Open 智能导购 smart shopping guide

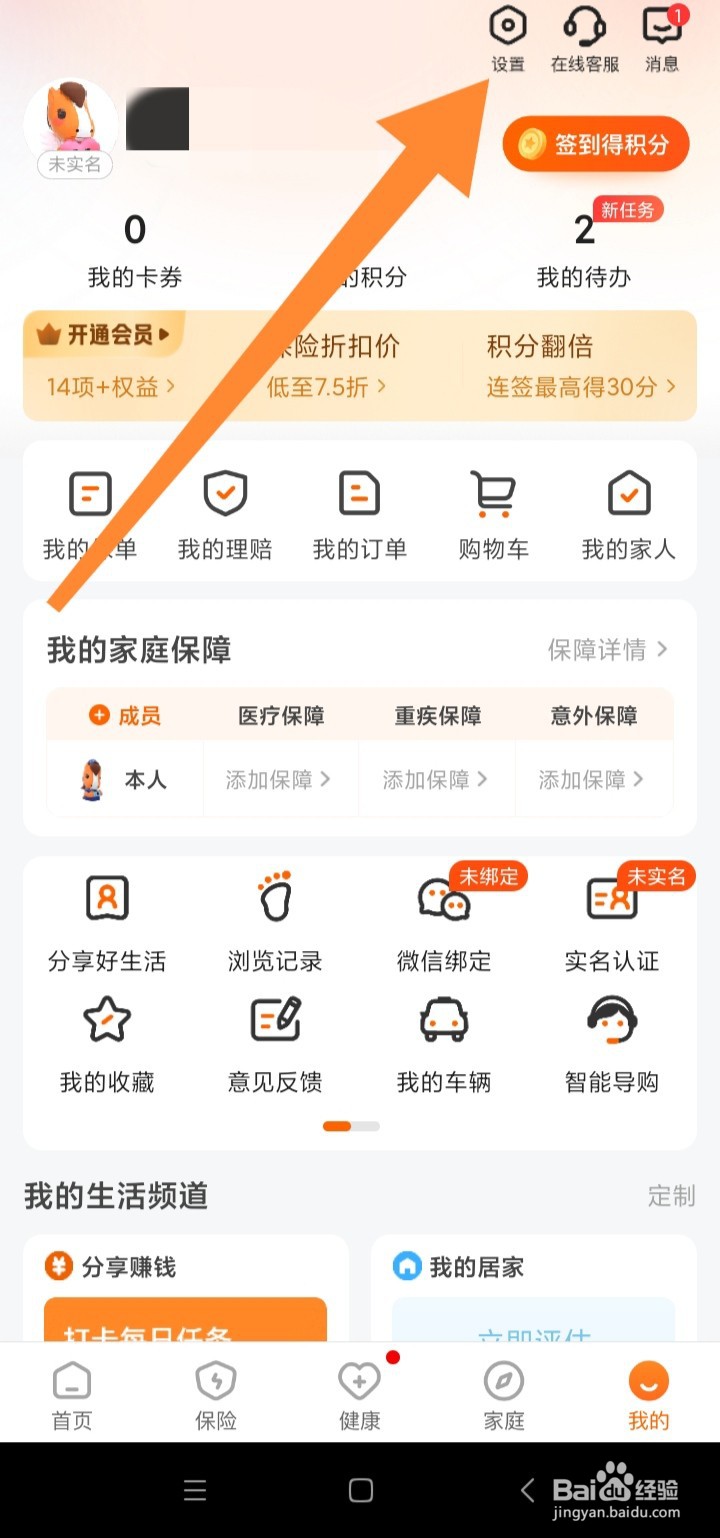click(611, 1042)
